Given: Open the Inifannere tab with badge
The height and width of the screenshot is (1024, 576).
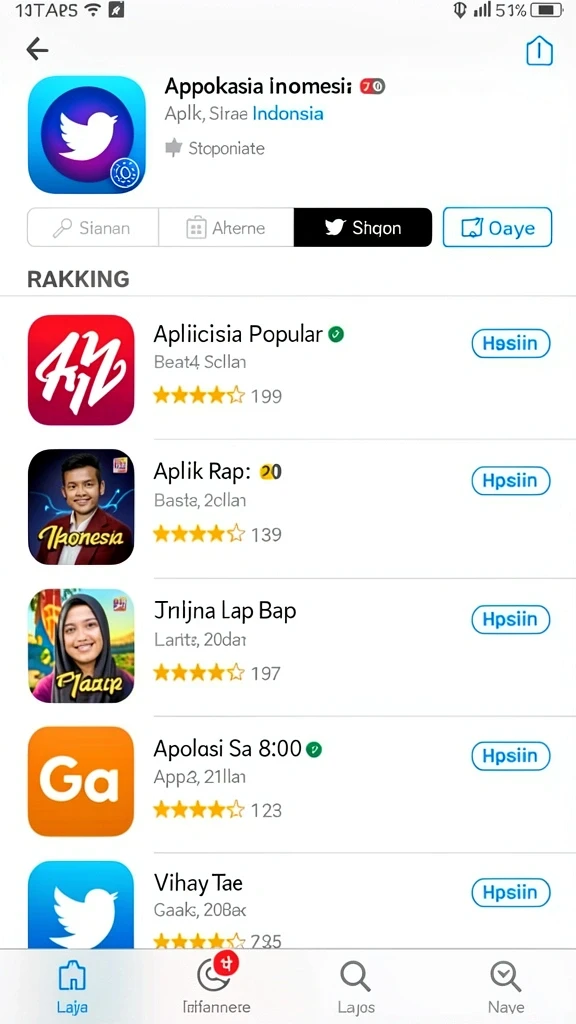Looking at the screenshot, I should (216, 987).
